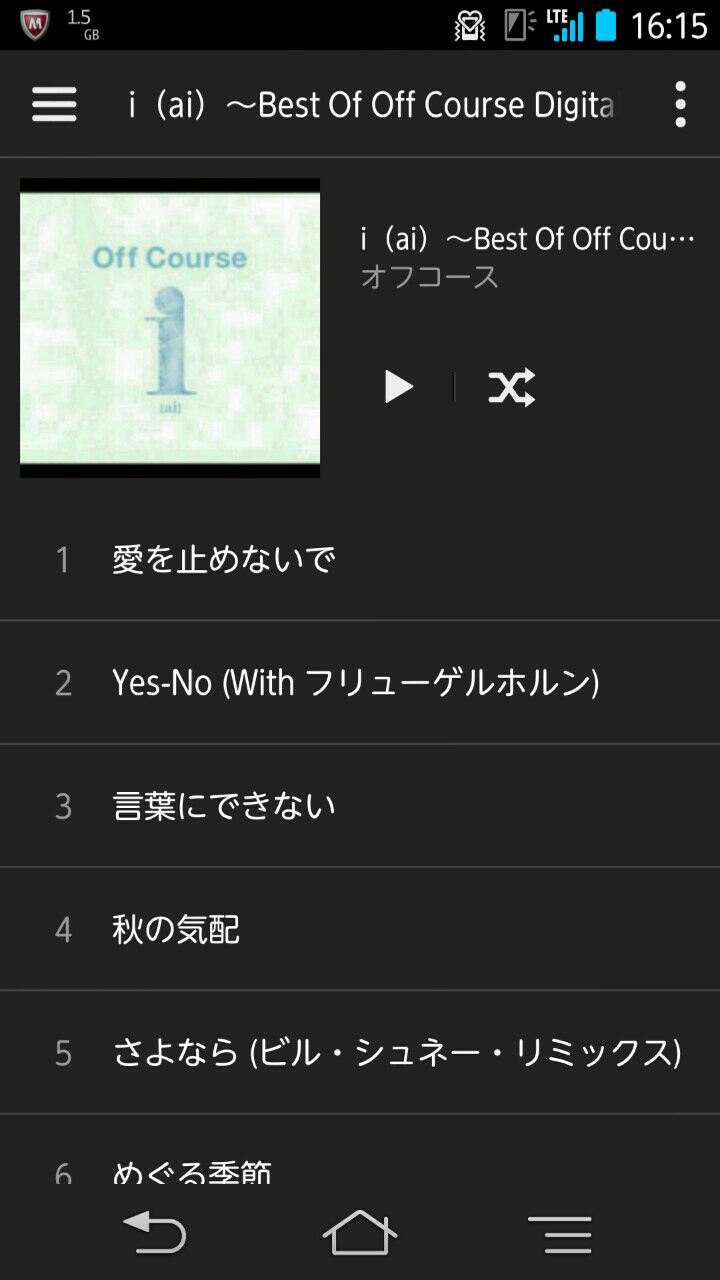Play the Off Course album
Image resolution: width=720 pixels, height=1280 pixels.
(x=398, y=387)
